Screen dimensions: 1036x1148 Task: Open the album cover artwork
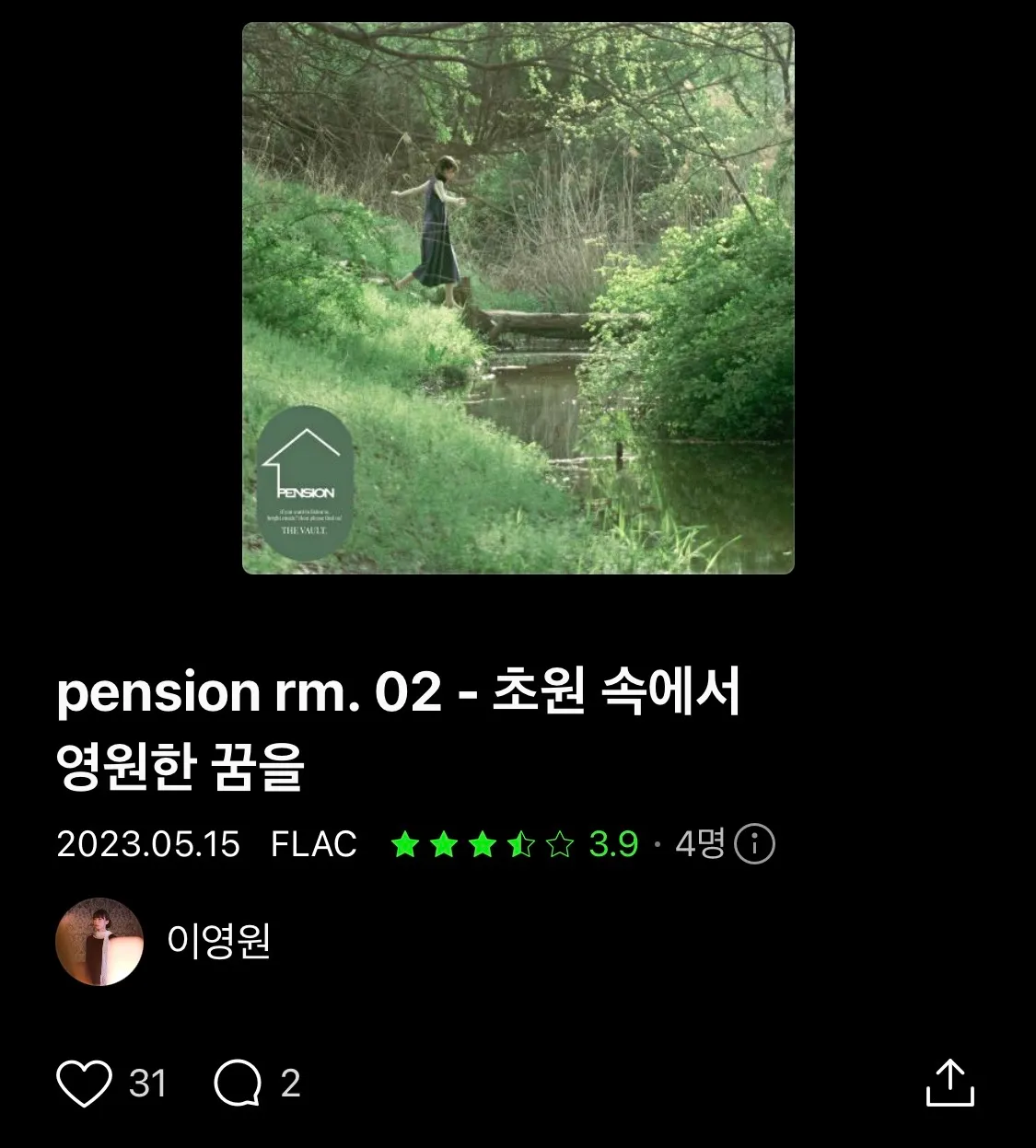[518, 299]
